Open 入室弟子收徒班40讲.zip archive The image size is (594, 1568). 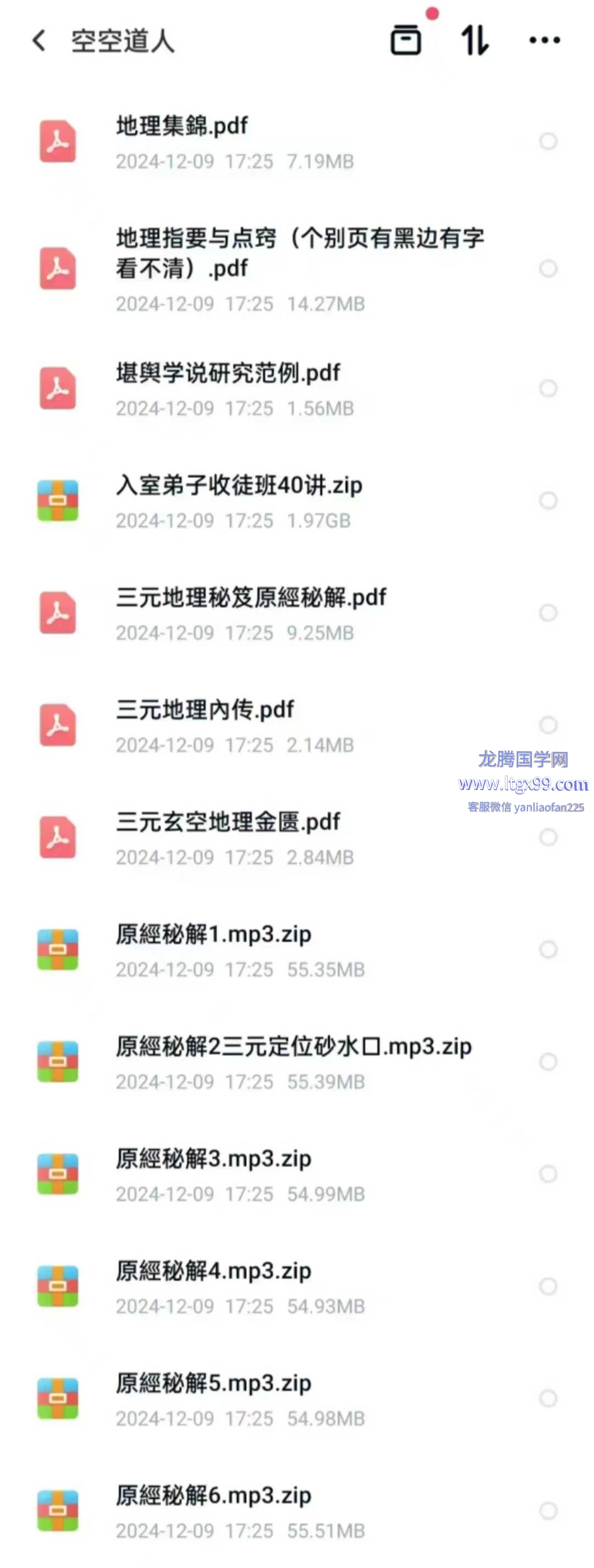point(239,486)
